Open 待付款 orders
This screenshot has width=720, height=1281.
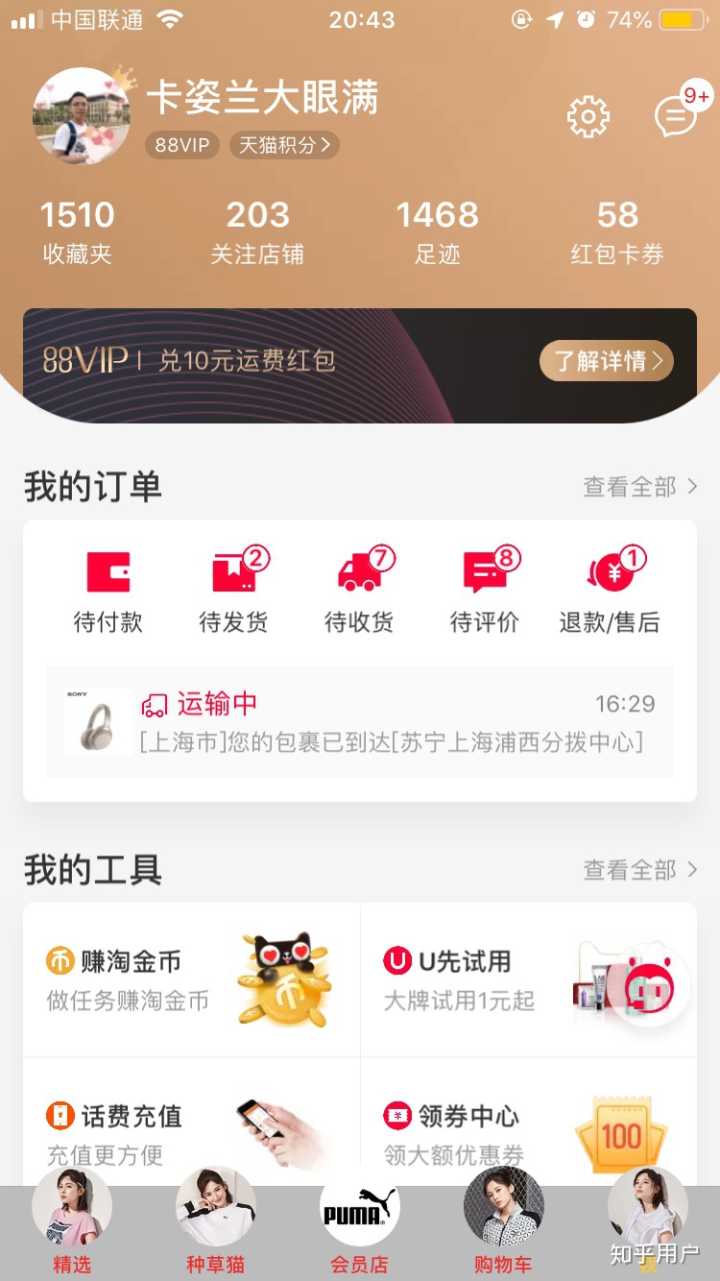click(x=108, y=591)
